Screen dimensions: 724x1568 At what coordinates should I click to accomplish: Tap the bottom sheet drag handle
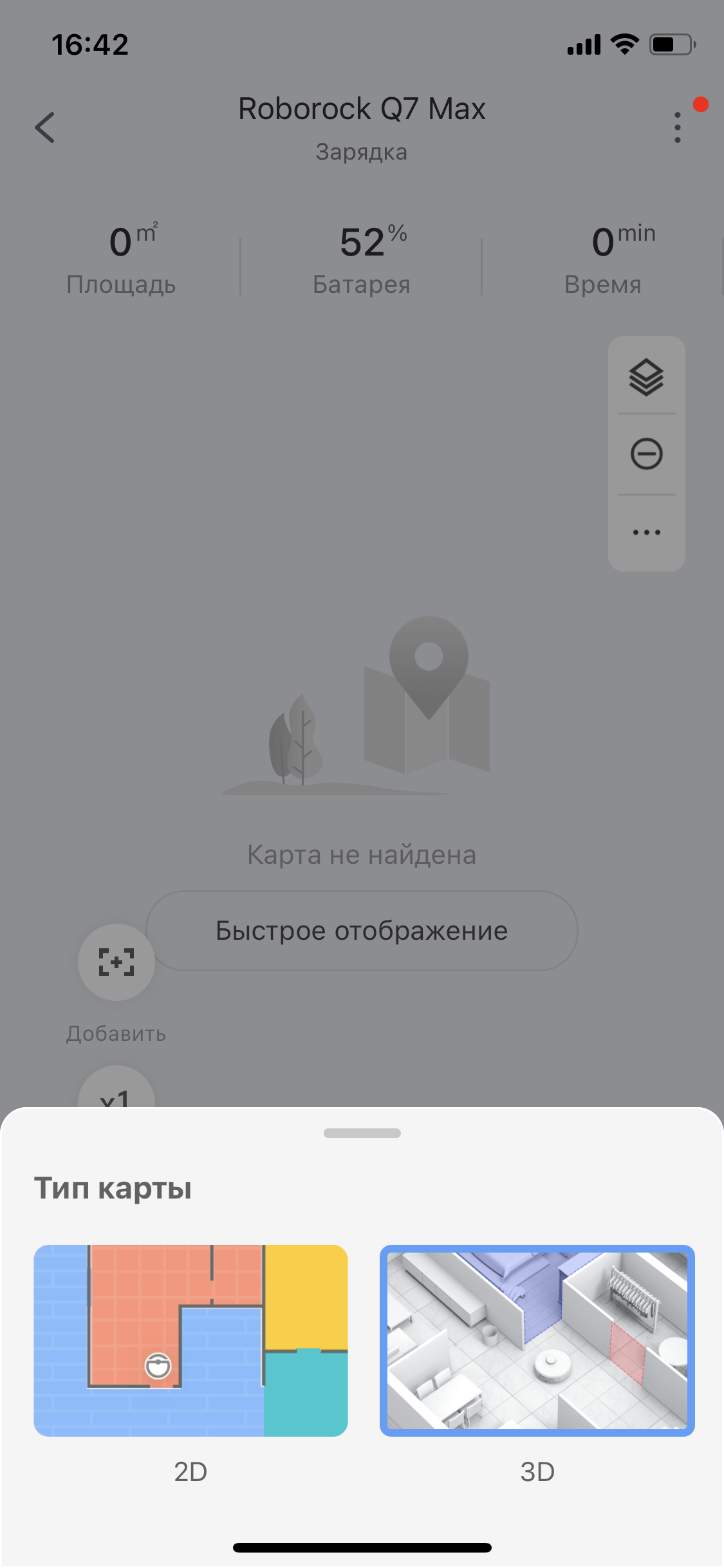click(x=362, y=1133)
